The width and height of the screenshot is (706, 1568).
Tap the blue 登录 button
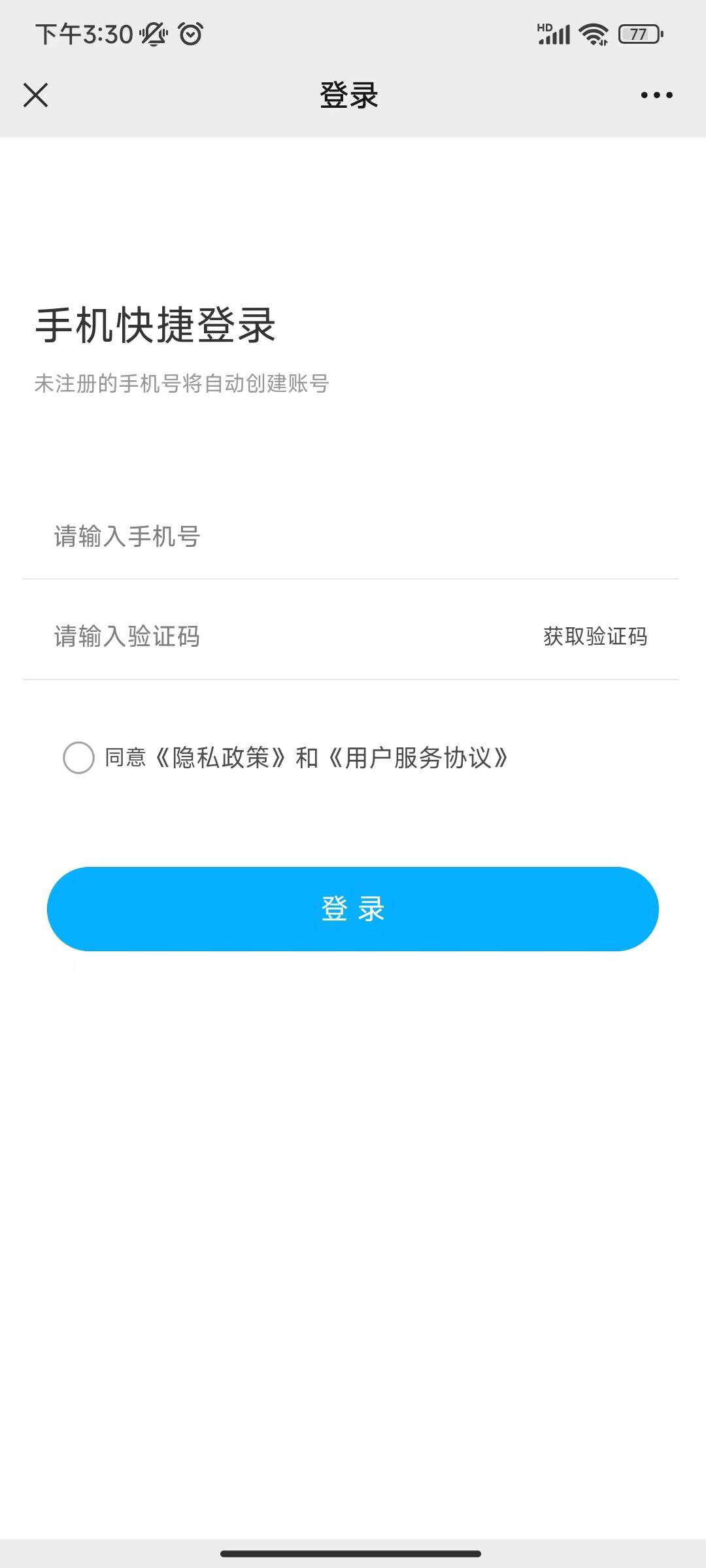[x=353, y=909]
